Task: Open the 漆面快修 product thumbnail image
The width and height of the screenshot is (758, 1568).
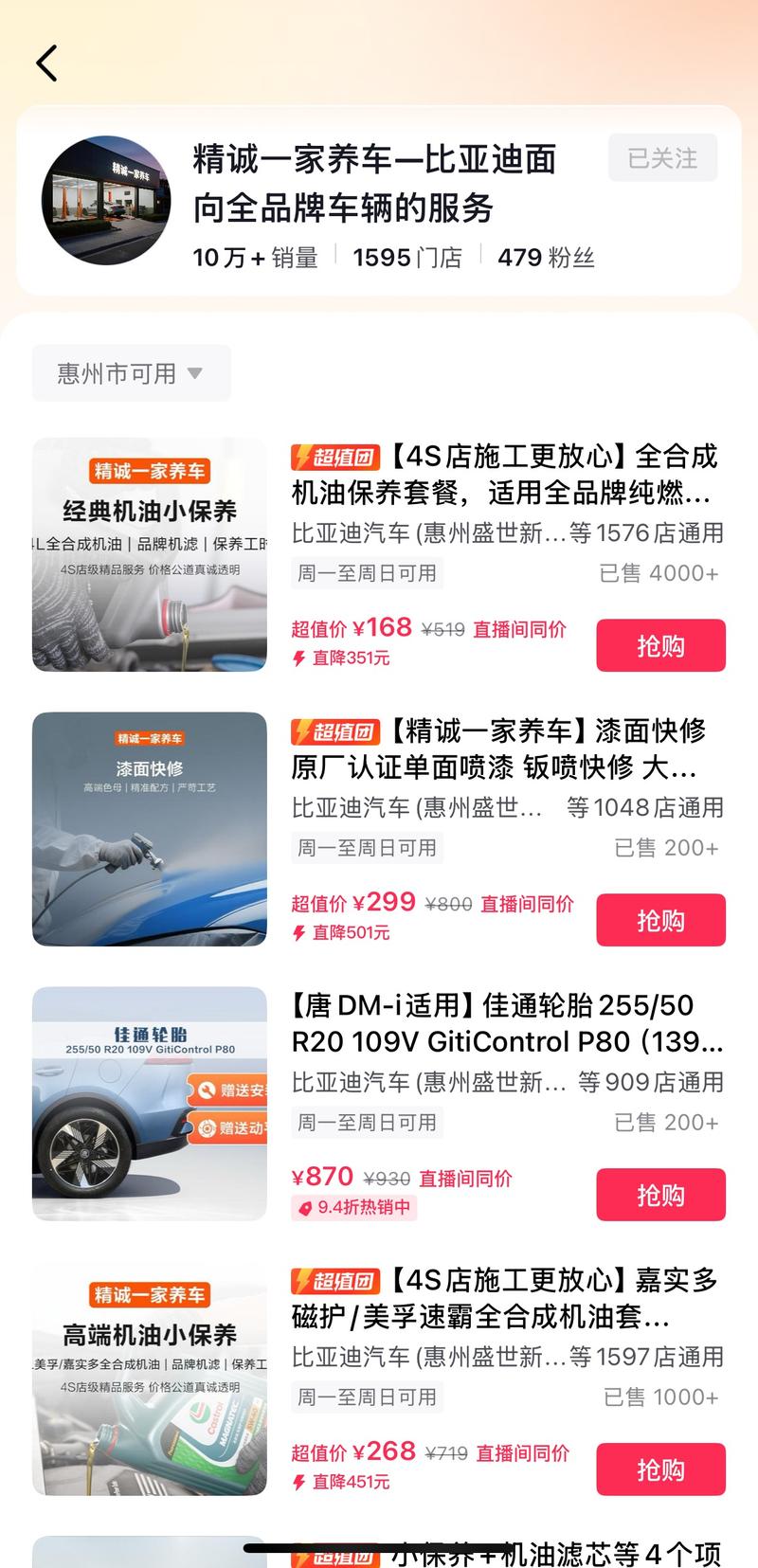Action: pyautogui.click(x=148, y=829)
